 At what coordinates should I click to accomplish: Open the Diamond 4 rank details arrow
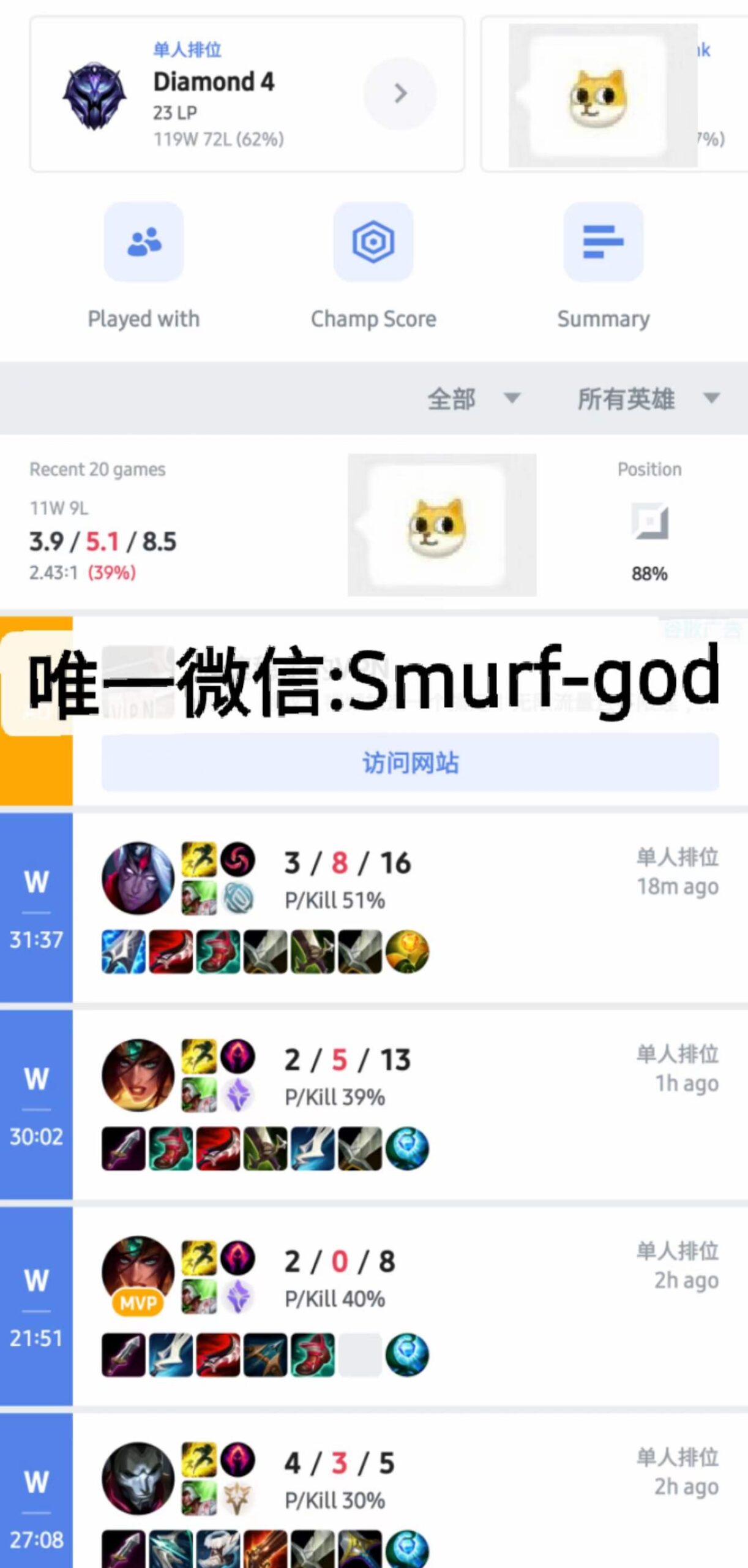pos(400,93)
